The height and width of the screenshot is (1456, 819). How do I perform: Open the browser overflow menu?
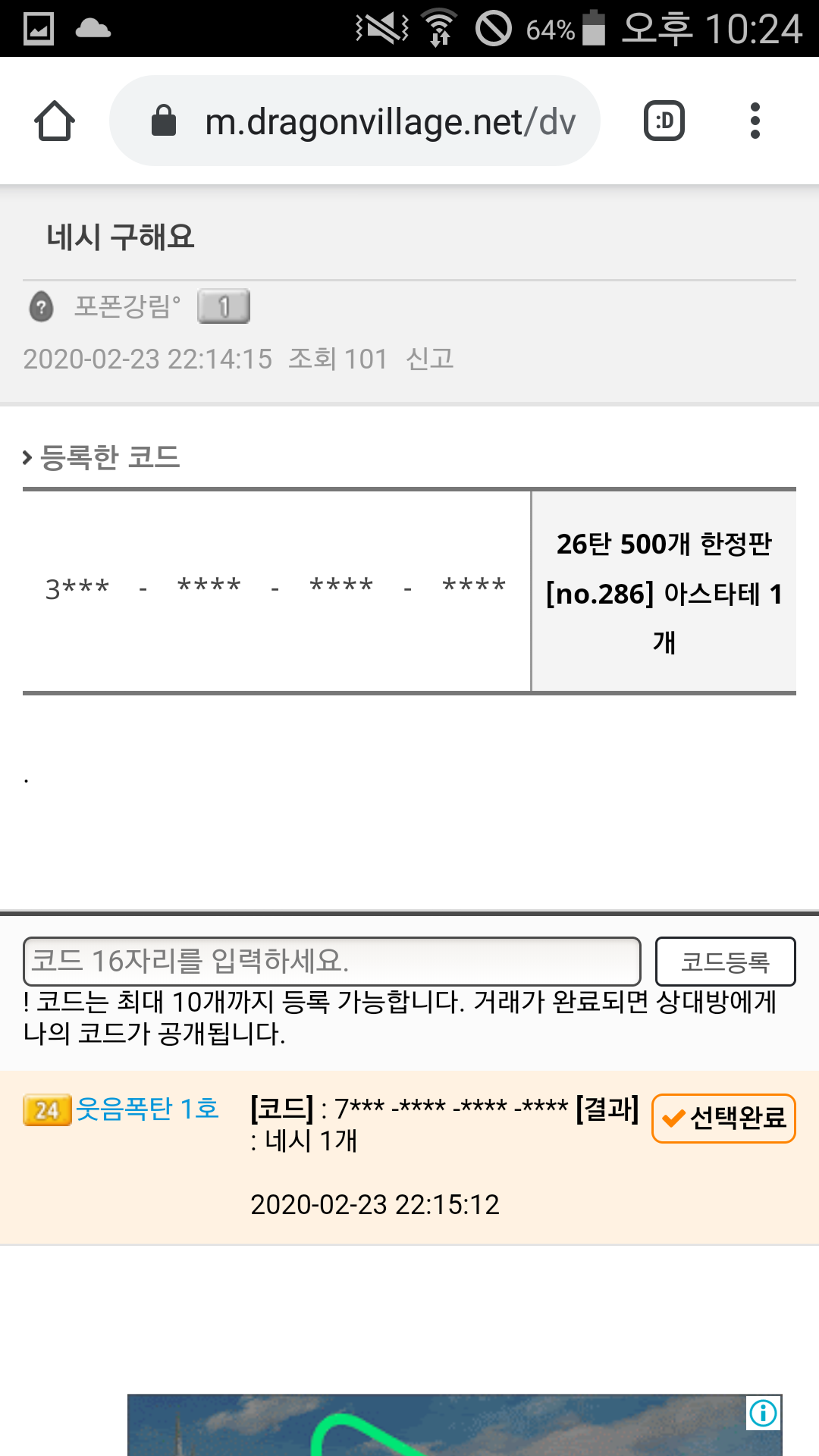tap(755, 121)
